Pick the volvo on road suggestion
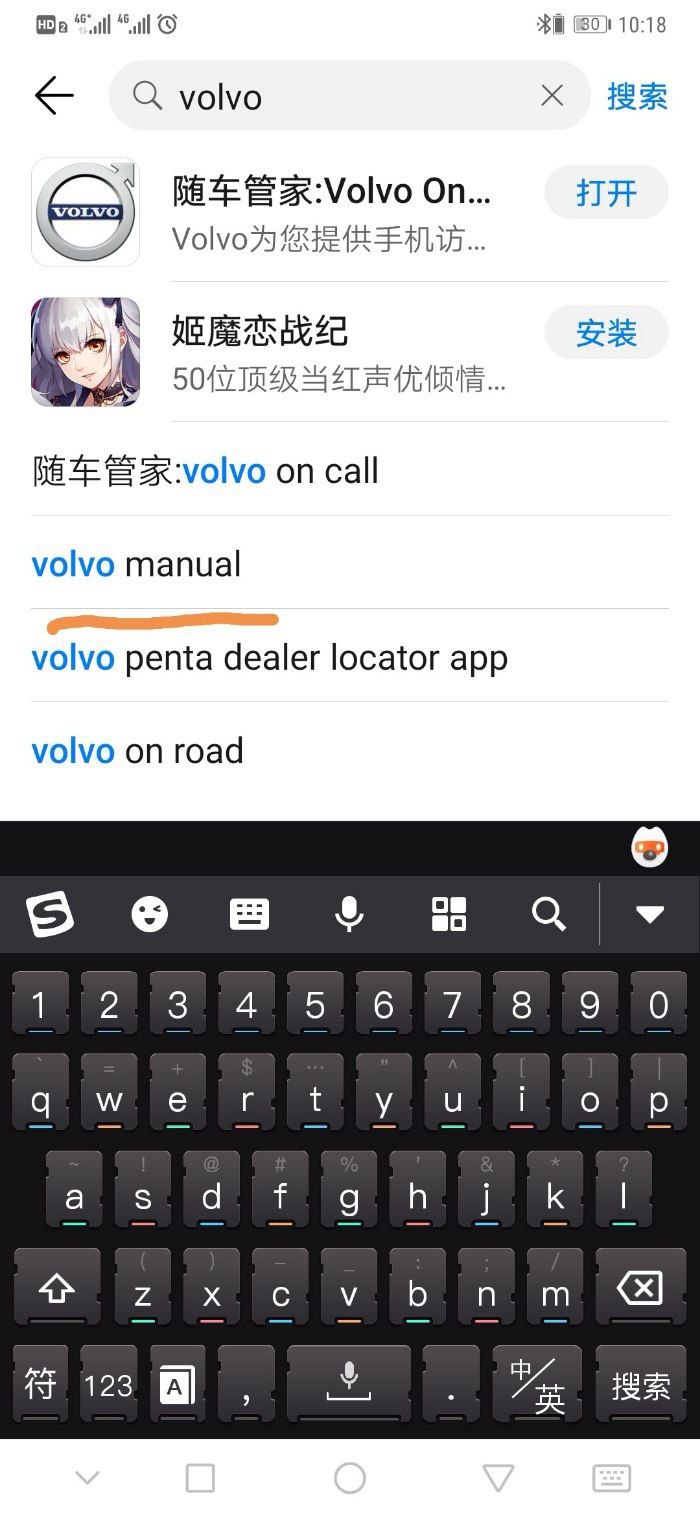700x1517 pixels. [138, 751]
